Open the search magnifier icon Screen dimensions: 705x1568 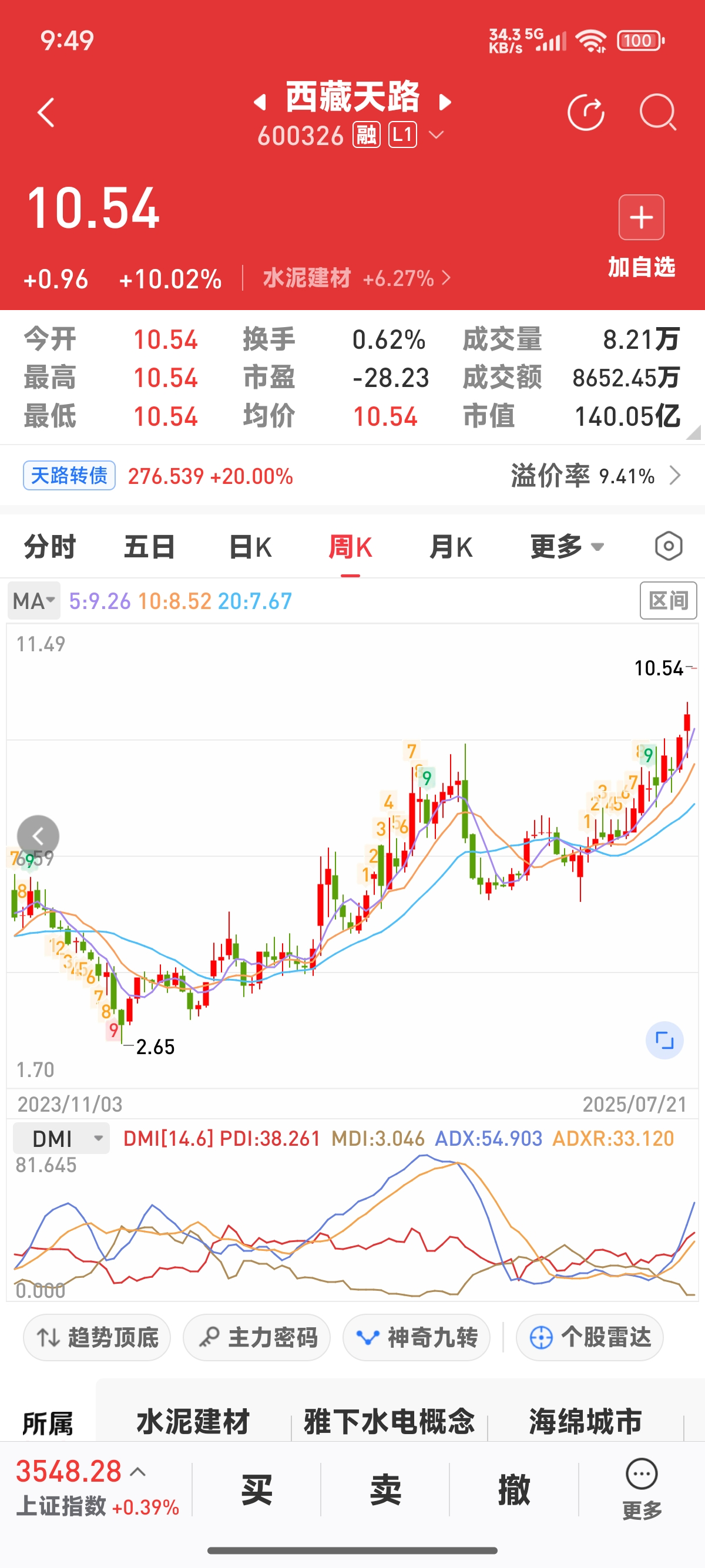coord(657,113)
